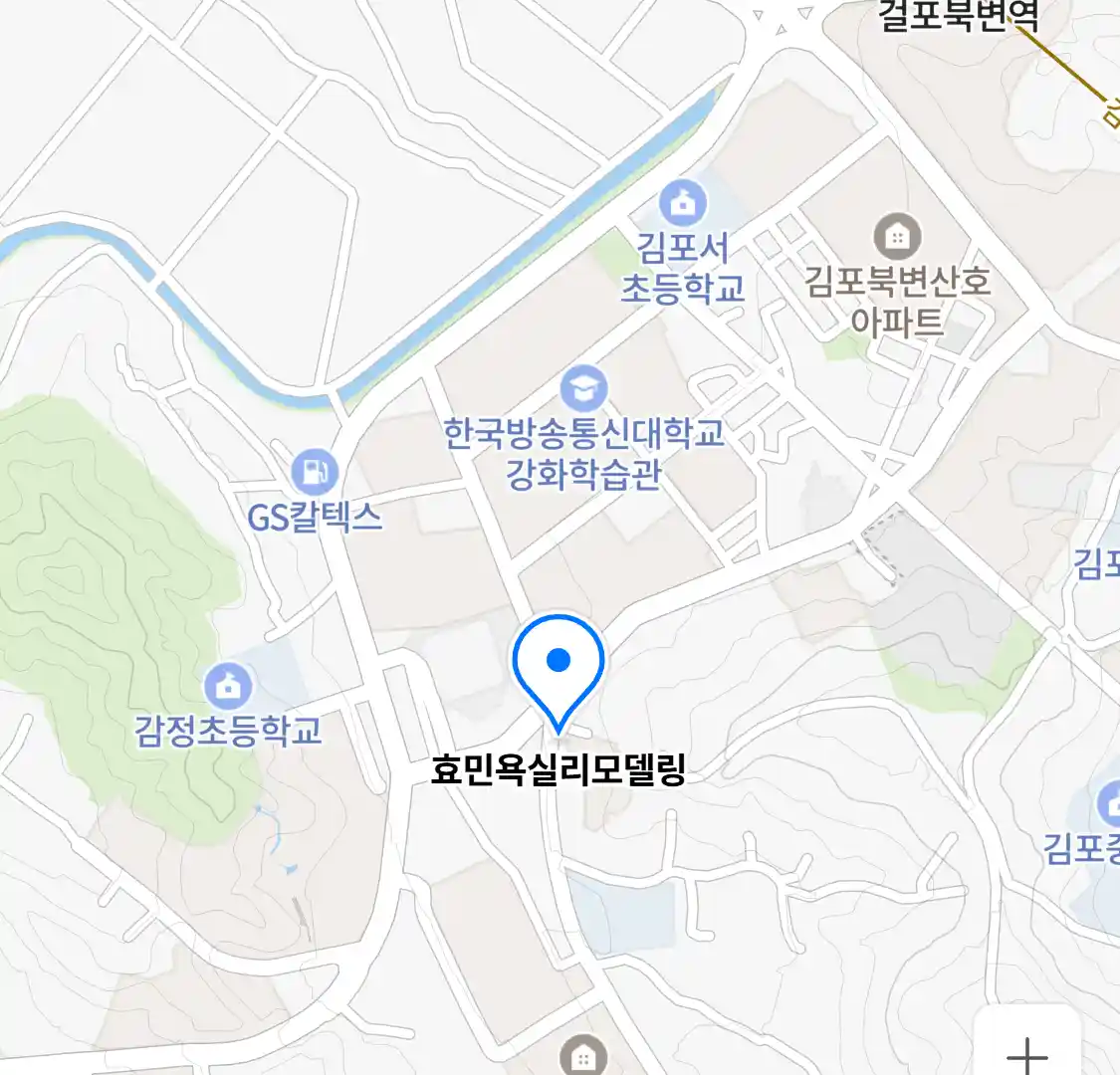Viewport: 1120px width, 1075px height.
Task: Select the 감정초등학교 map marker
Action: click(x=228, y=686)
